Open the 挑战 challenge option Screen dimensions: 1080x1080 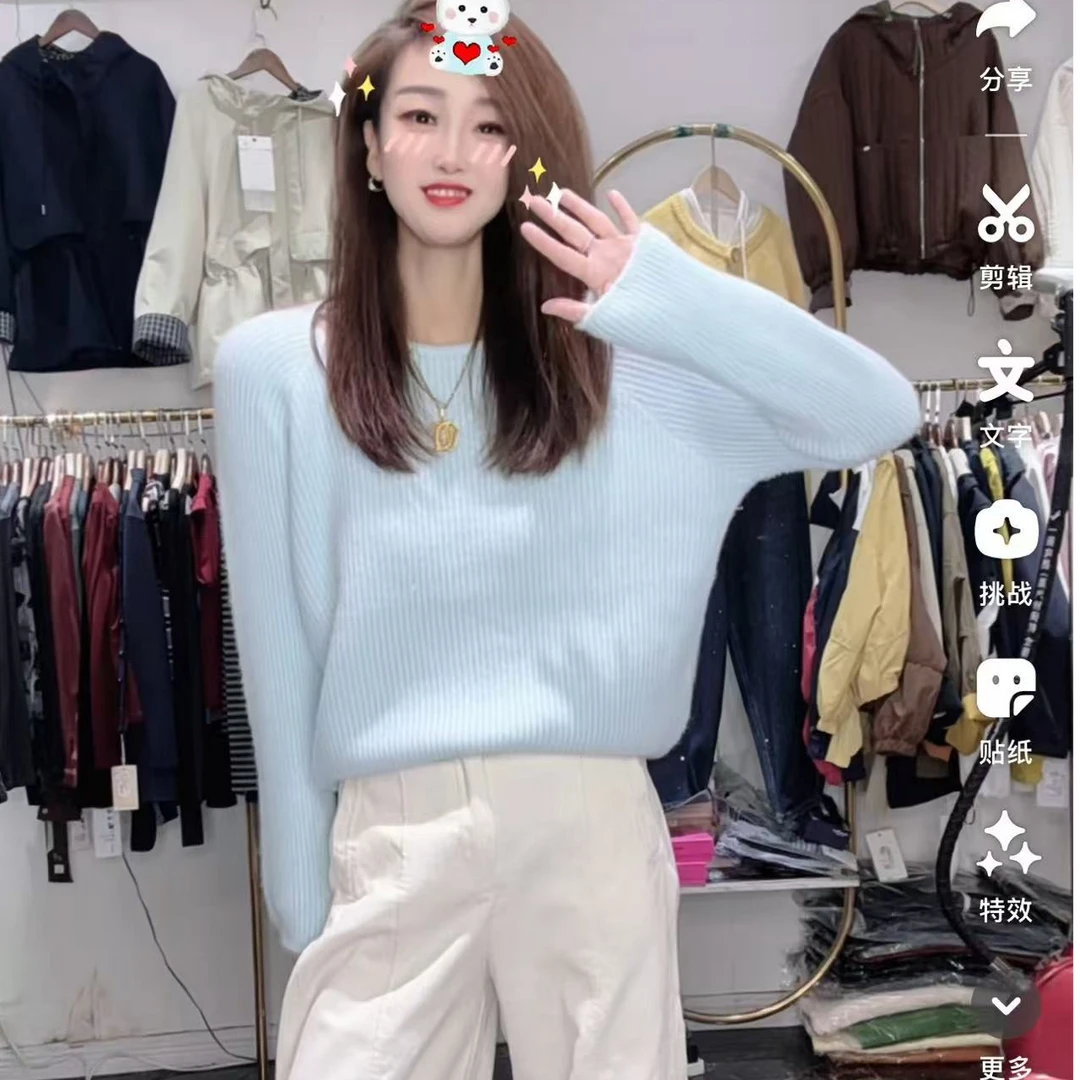pos(1006,532)
